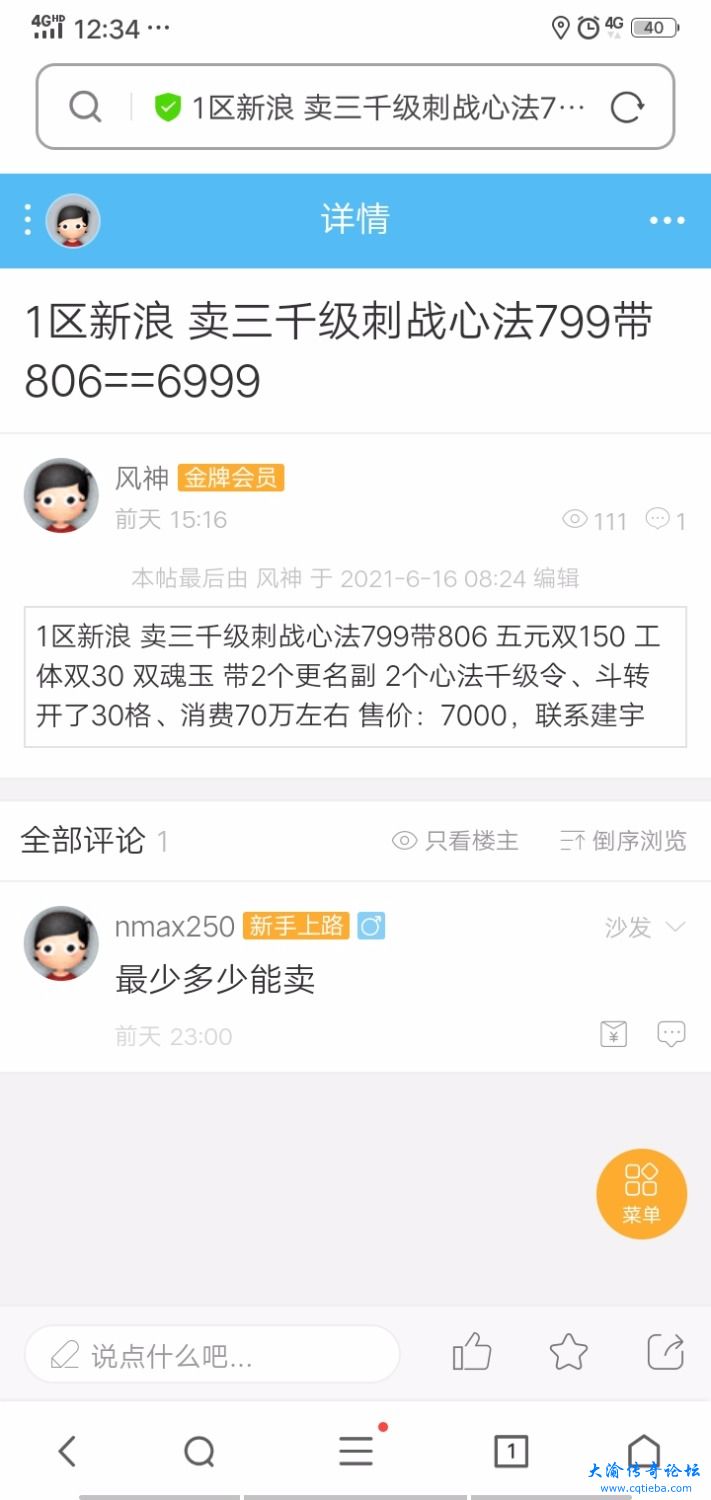Share this post
711x1500 pixels.
665,1353
